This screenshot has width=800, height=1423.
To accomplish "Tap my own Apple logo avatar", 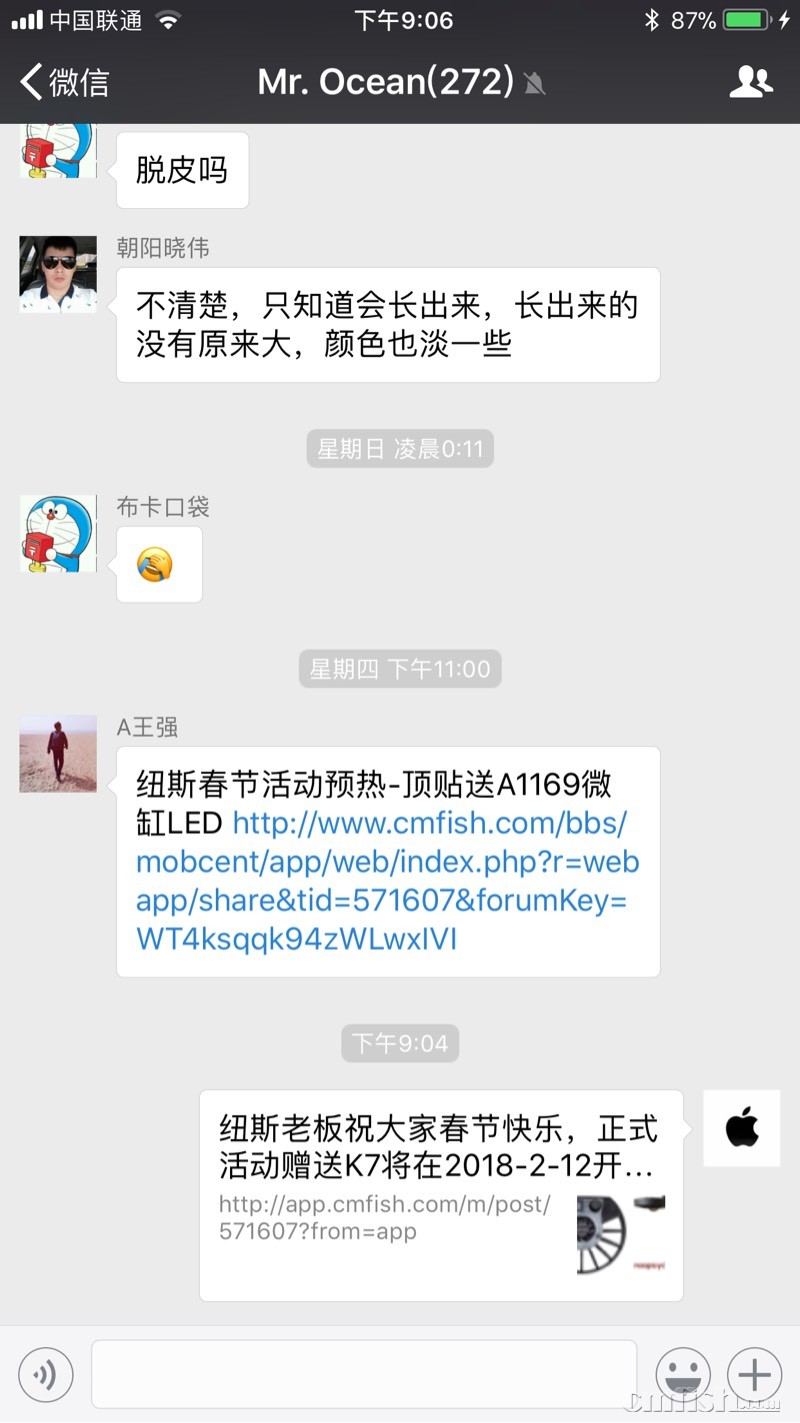I will click(x=741, y=1128).
